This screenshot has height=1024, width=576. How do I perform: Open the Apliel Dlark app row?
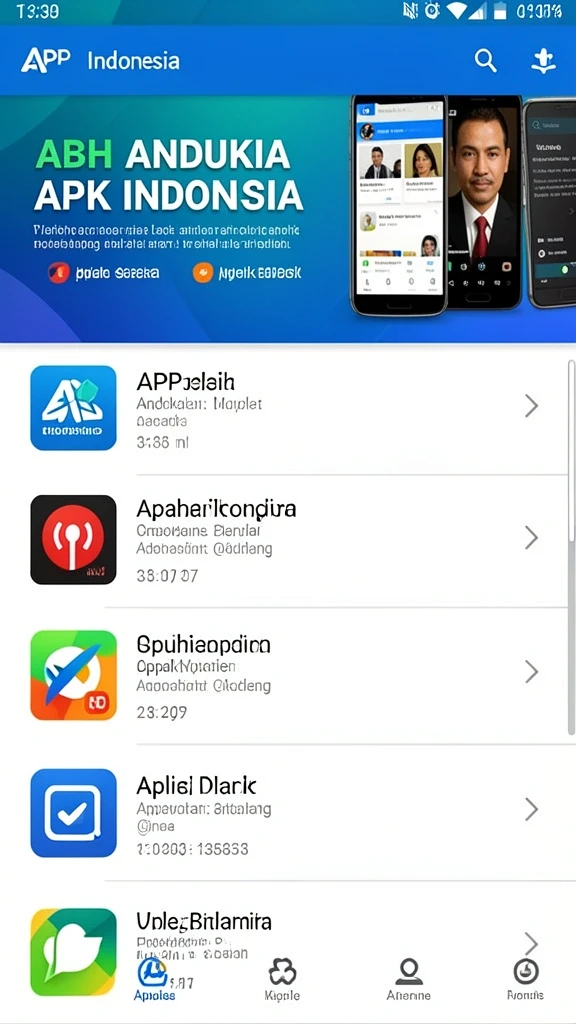pos(288,812)
